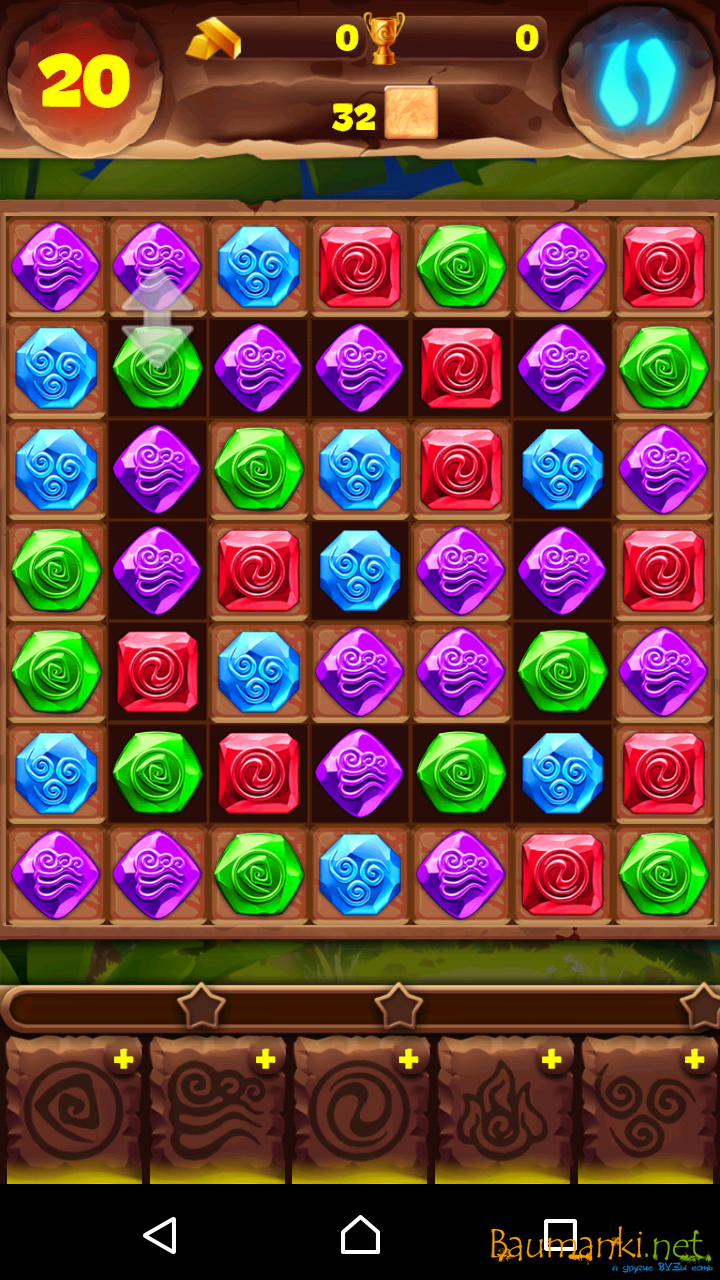Select the triple-spiral water symbol booster
This screenshot has width=720, height=1280.
[x=646, y=1112]
